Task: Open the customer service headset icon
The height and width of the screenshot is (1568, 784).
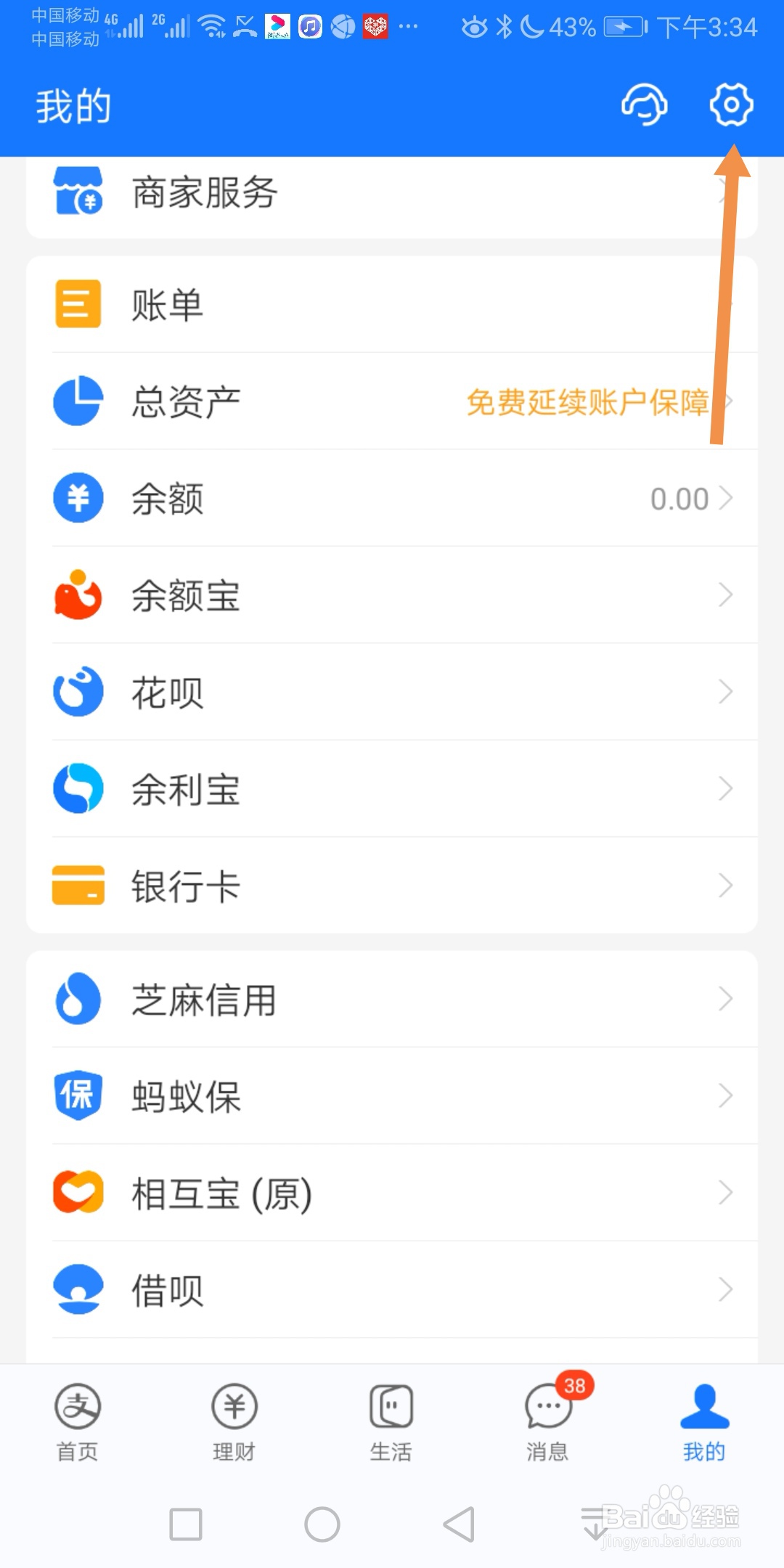Action: [645, 105]
